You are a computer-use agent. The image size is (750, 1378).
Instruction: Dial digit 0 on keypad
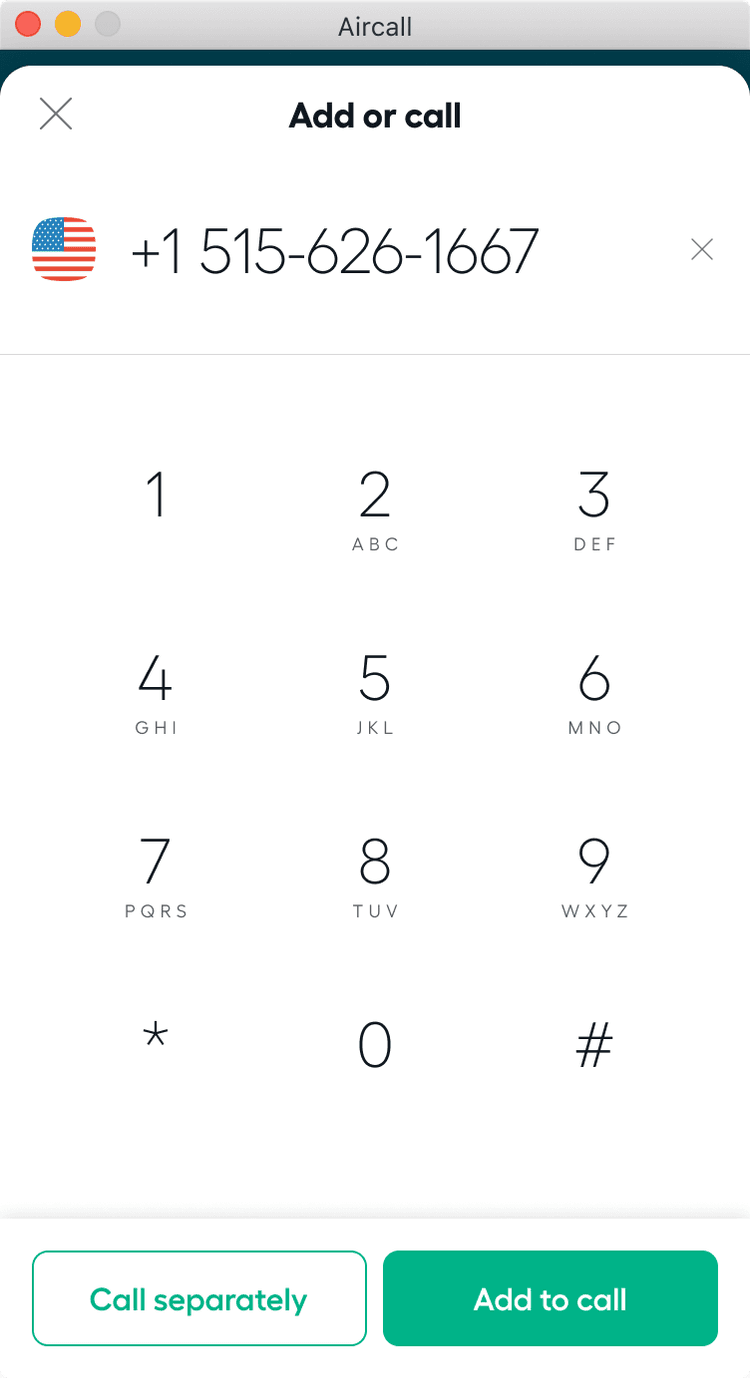click(x=375, y=1046)
